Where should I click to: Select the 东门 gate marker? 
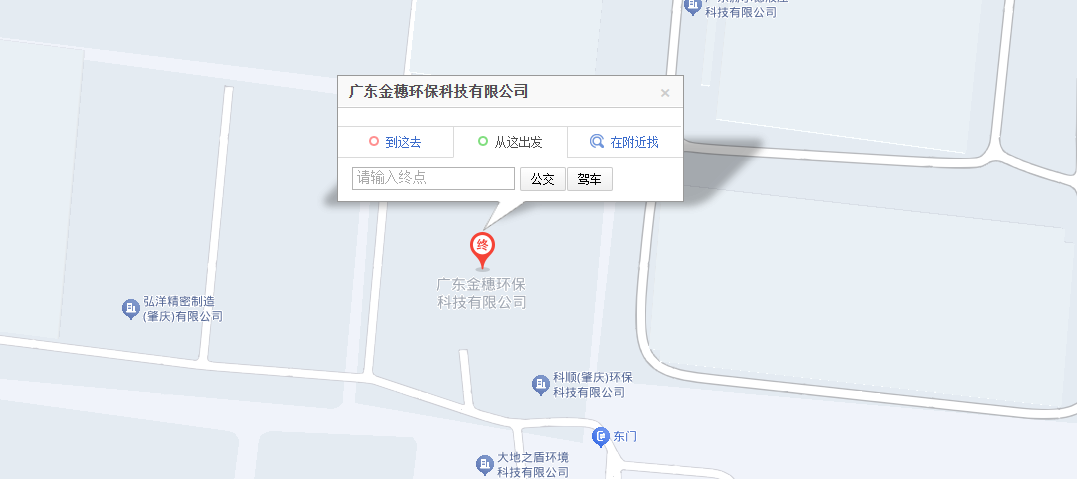click(601, 436)
